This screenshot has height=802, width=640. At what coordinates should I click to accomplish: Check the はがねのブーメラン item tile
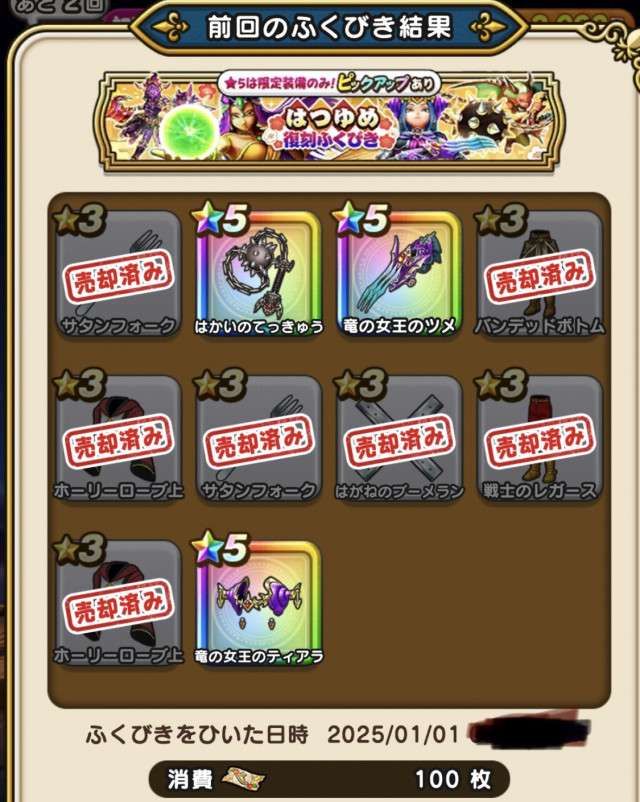tap(400, 439)
